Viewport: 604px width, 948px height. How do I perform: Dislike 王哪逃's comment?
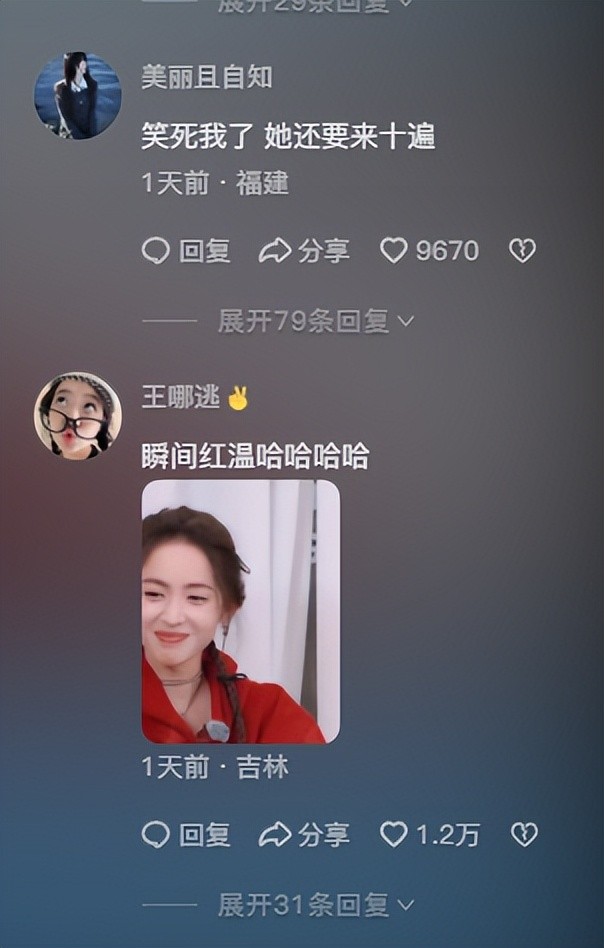click(x=524, y=834)
